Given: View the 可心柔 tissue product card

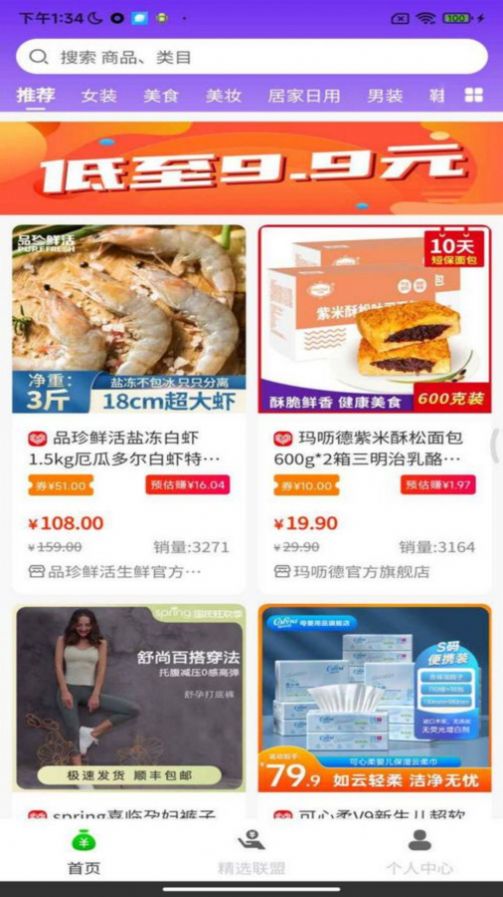Looking at the screenshot, I should coord(374,711).
